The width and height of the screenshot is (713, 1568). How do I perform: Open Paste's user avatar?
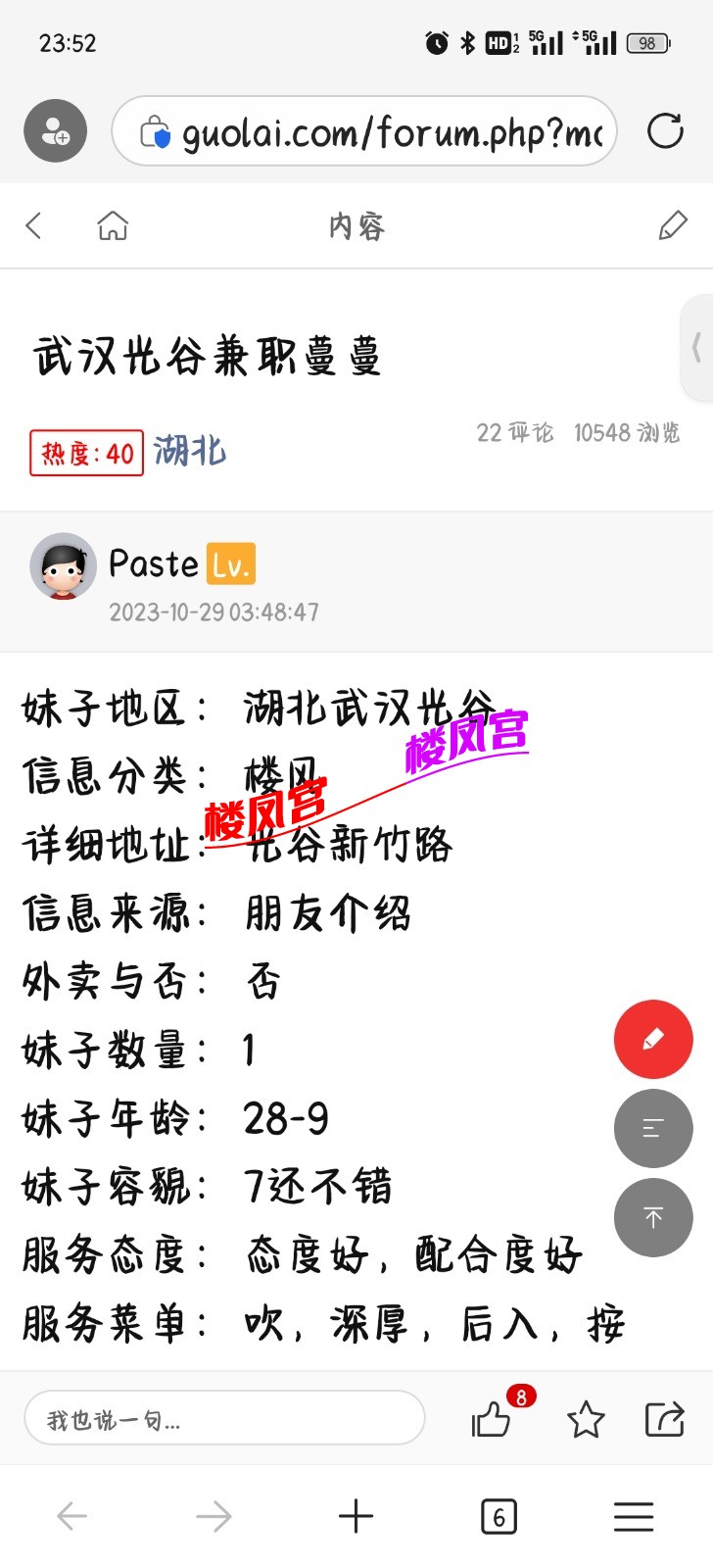click(x=64, y=566)
